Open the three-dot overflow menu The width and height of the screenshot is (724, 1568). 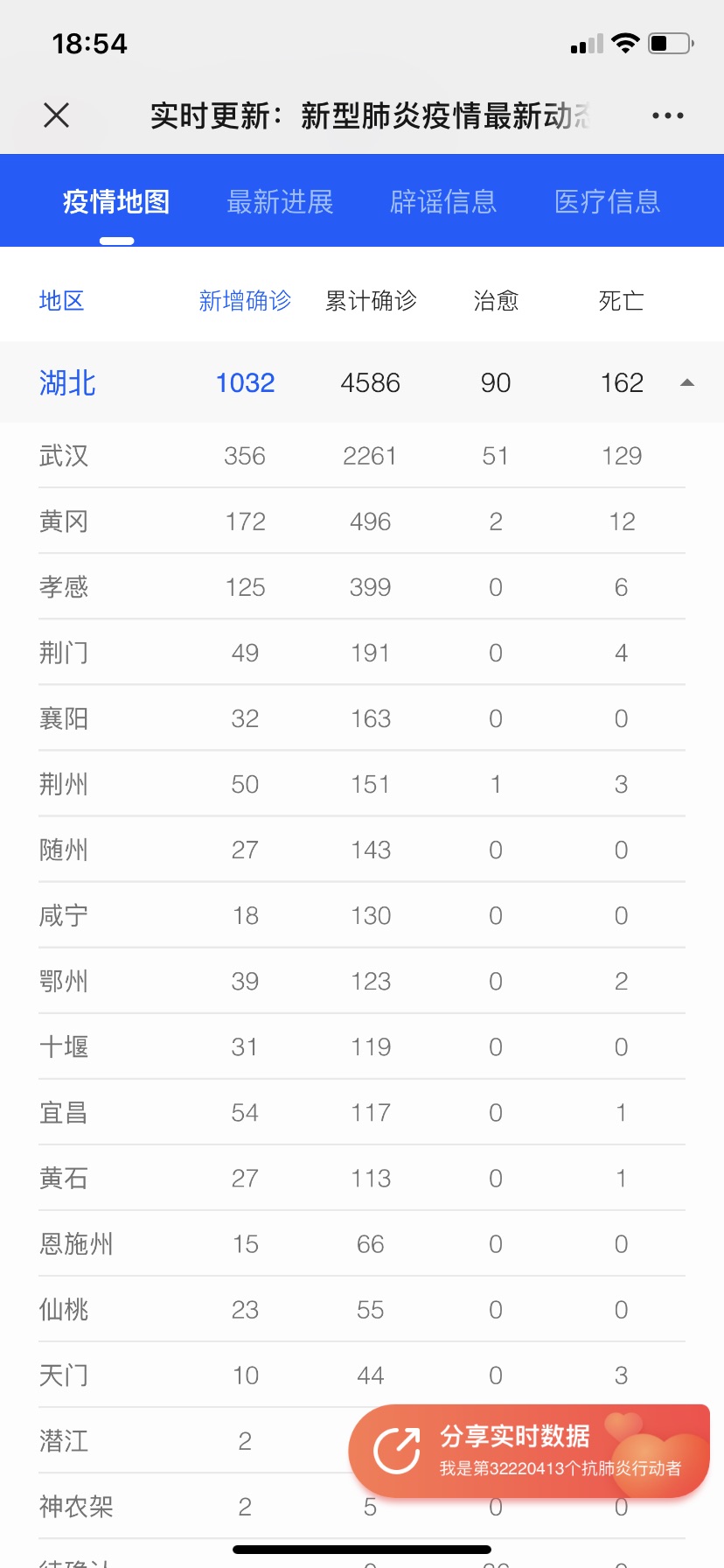coord(668,115)
